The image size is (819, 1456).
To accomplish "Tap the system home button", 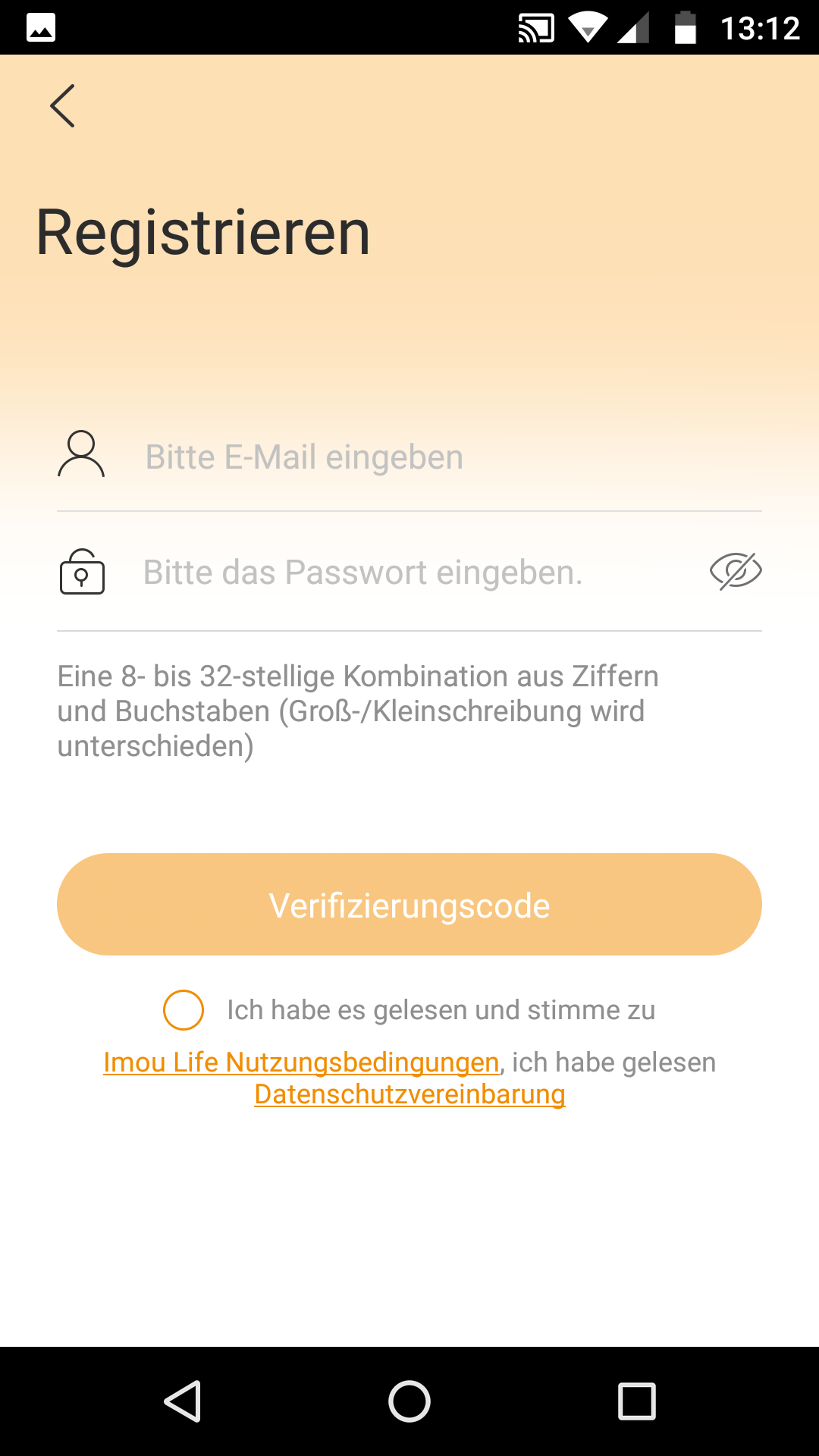I will pos(409,1401).
